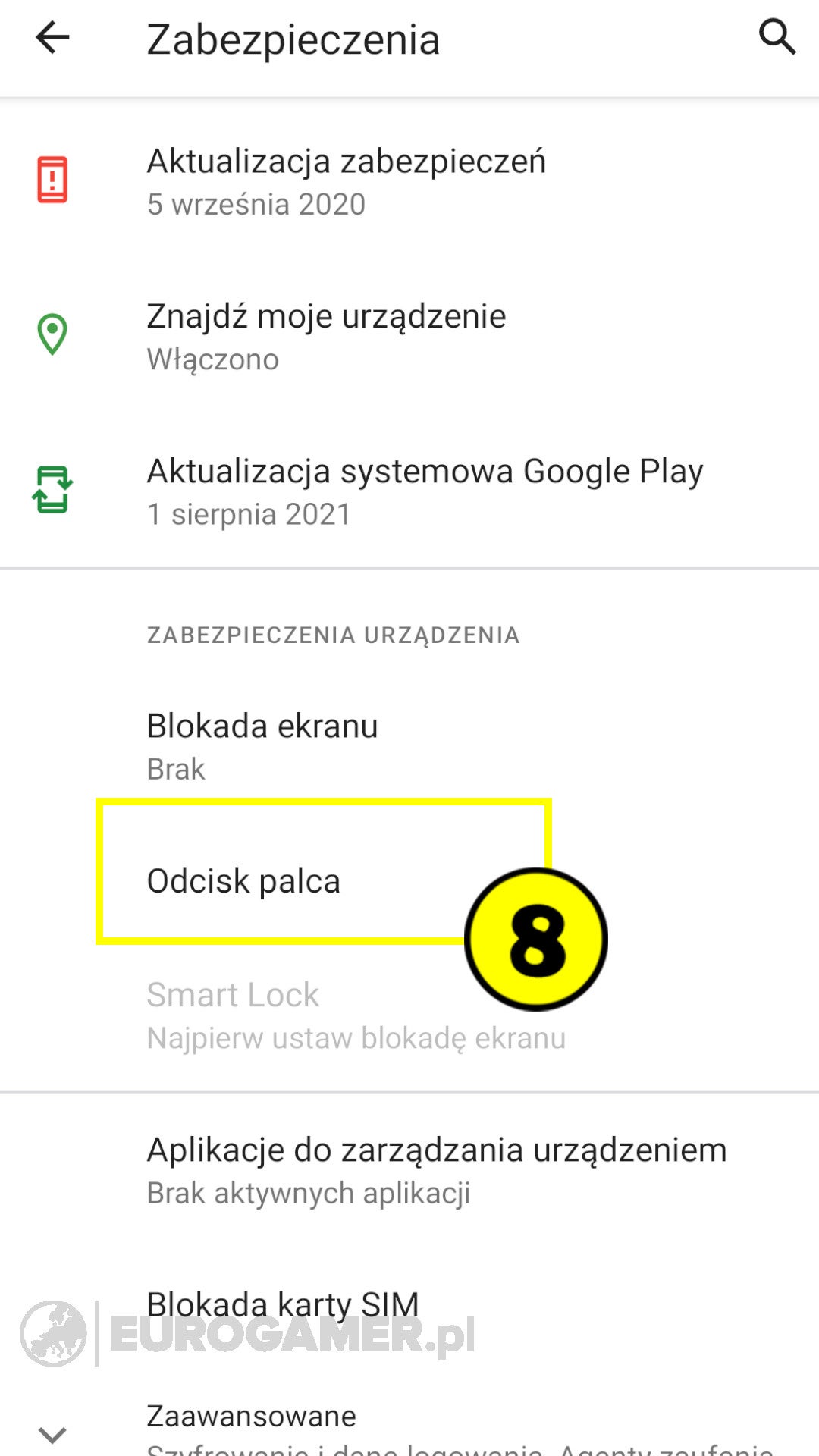819x1456 pixels.
Task: Select Odcisk palca option
Action: tap(244, 881)
